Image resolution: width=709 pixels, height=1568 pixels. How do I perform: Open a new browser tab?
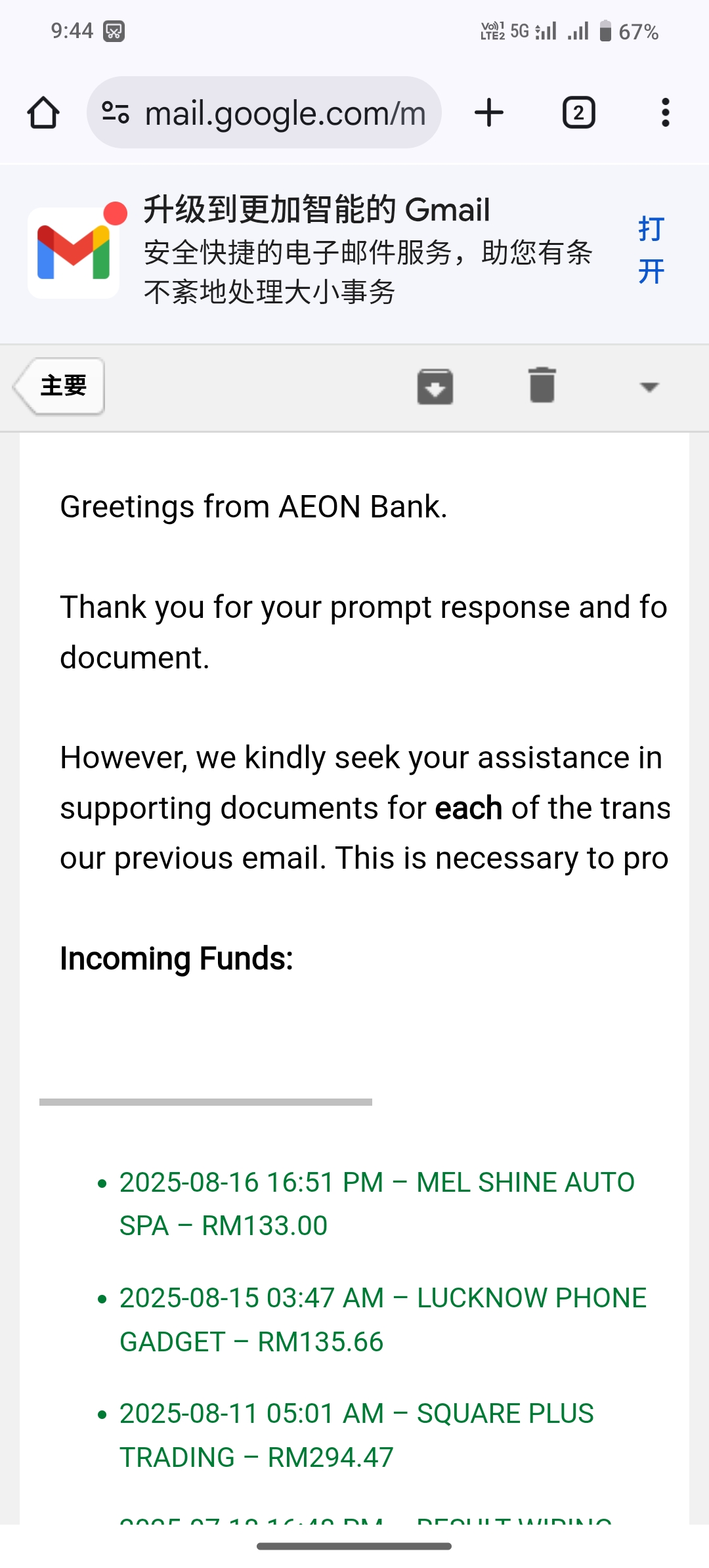pos(489,113)
